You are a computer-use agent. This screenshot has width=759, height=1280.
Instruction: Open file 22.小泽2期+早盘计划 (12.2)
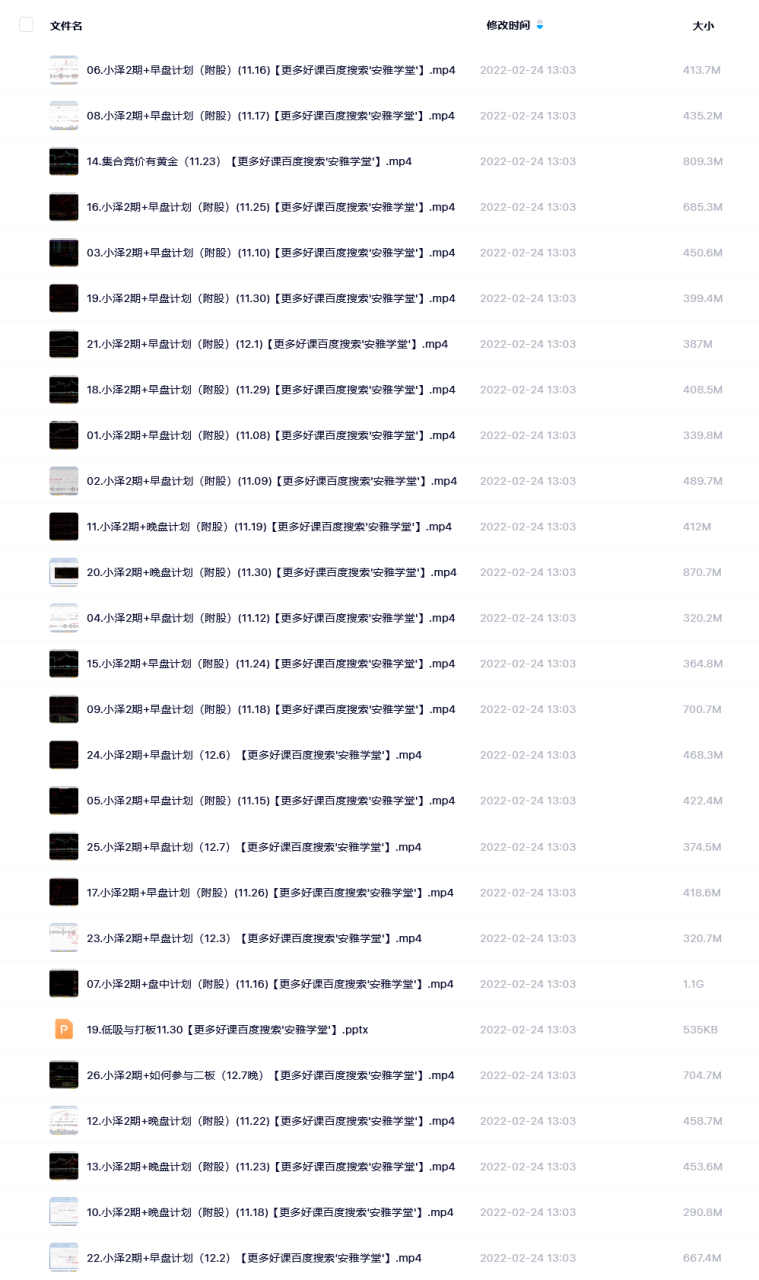[x=254, y=1258]
